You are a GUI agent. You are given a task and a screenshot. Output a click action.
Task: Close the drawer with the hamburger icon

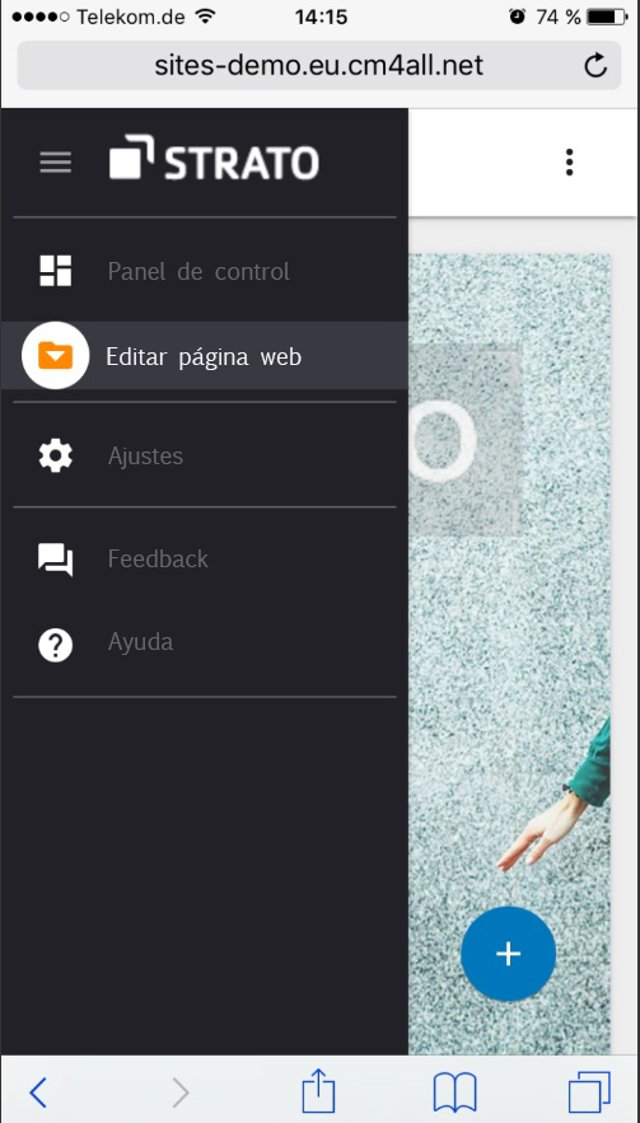(55, 162)
